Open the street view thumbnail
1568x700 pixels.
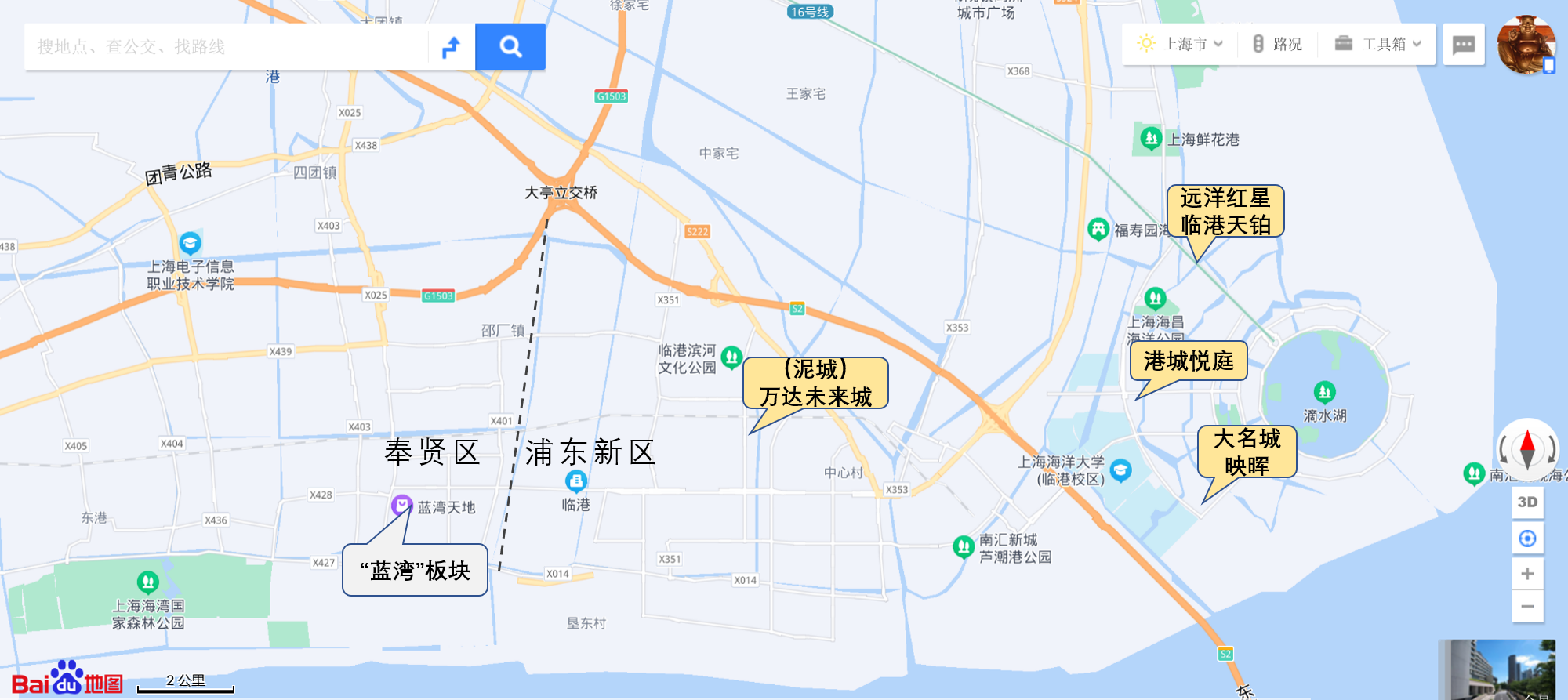pos(1496,669)
